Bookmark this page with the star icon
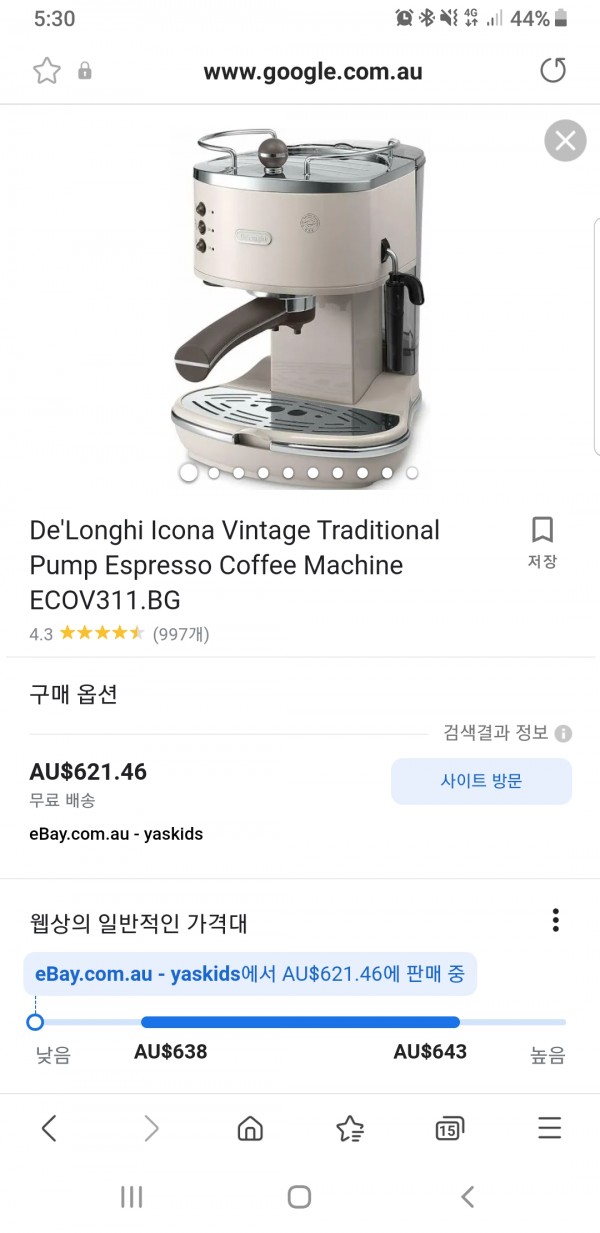This screenshot has width=600, height=1233. 46,70
